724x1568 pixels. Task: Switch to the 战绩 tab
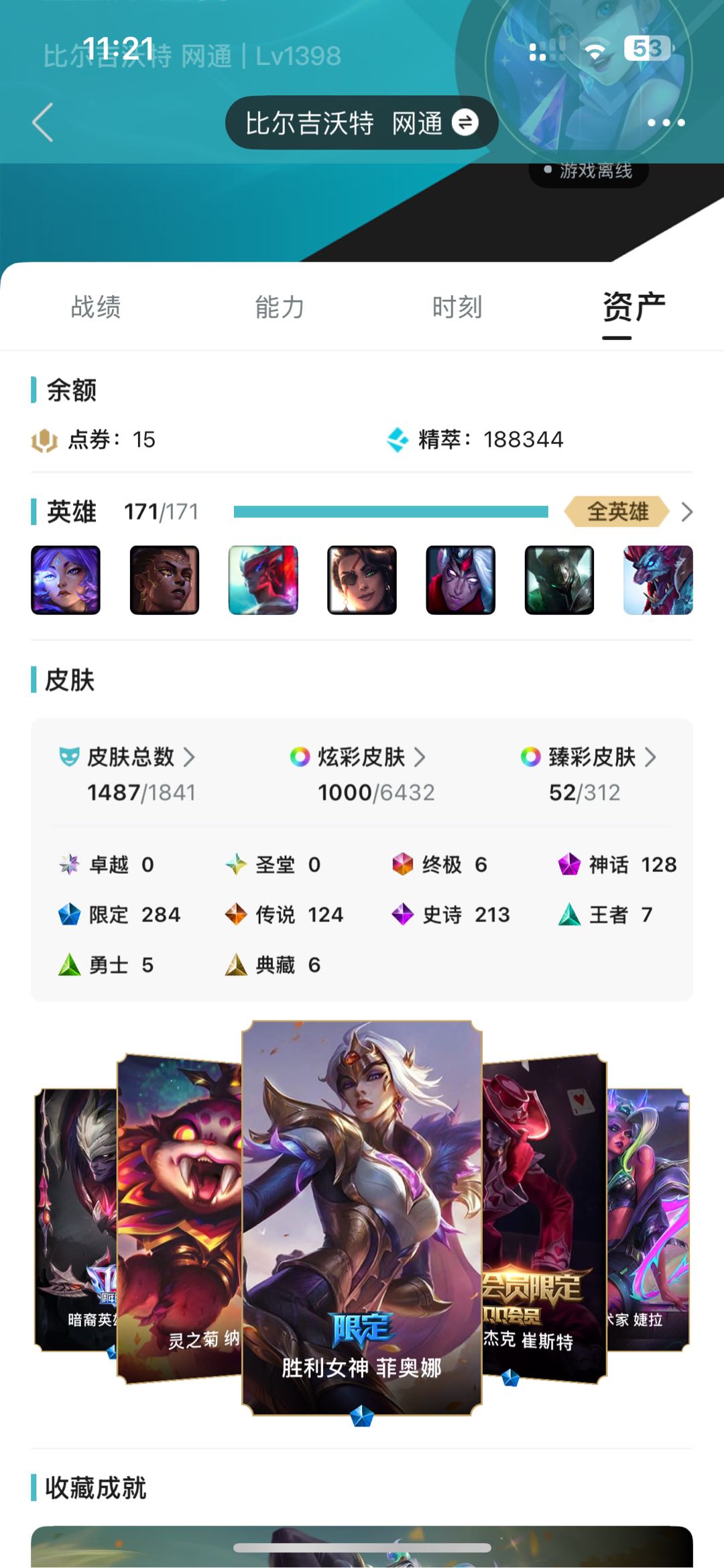(96, 307)
